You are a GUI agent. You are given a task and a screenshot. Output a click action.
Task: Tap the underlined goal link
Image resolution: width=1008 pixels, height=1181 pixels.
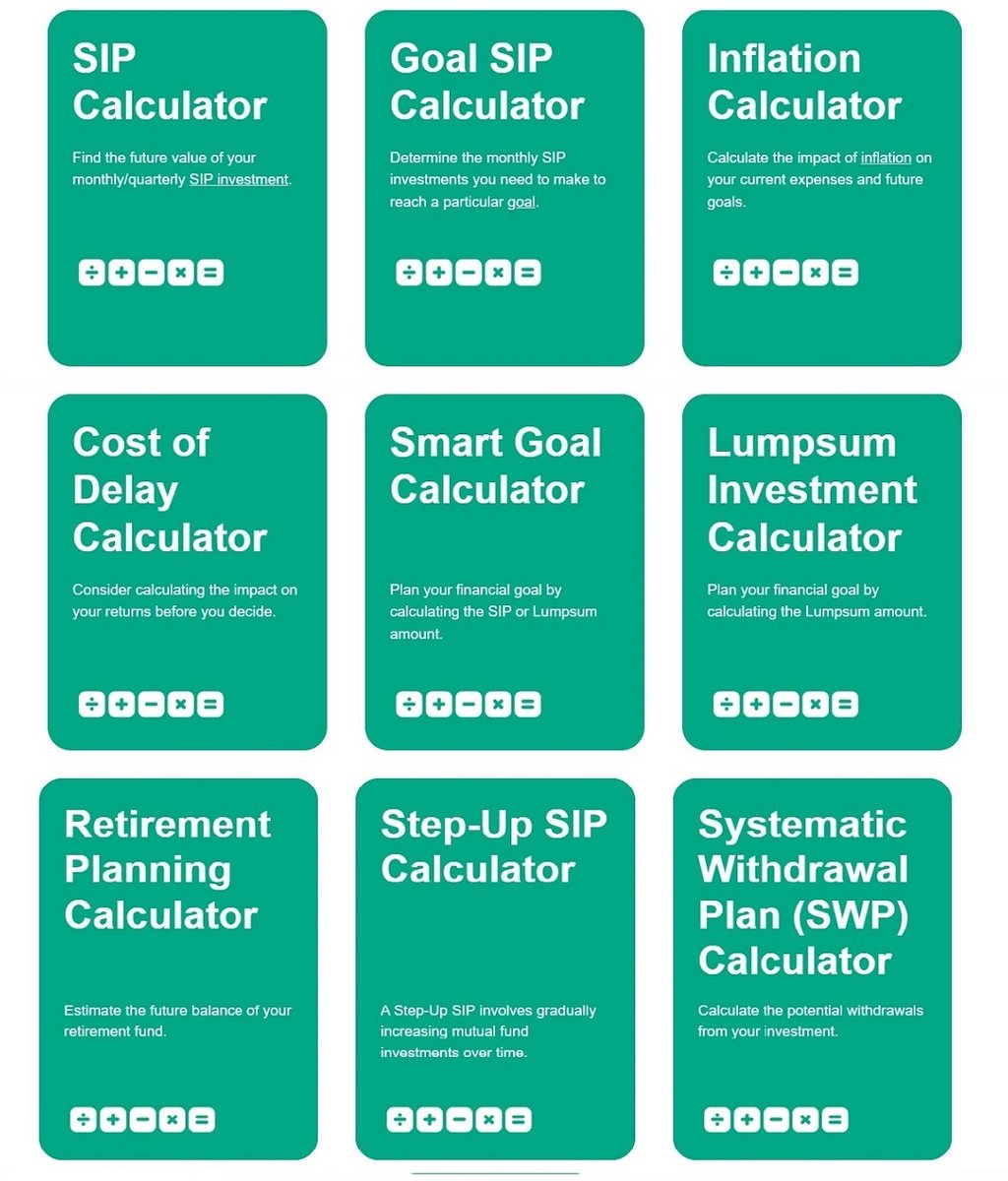point(521,203)
